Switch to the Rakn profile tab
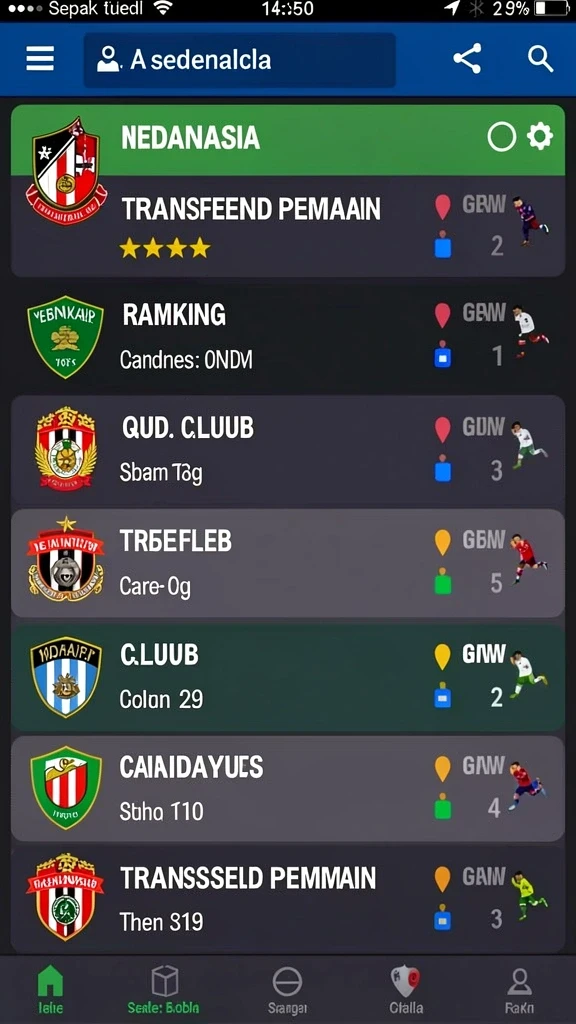 tap(519, 990)
